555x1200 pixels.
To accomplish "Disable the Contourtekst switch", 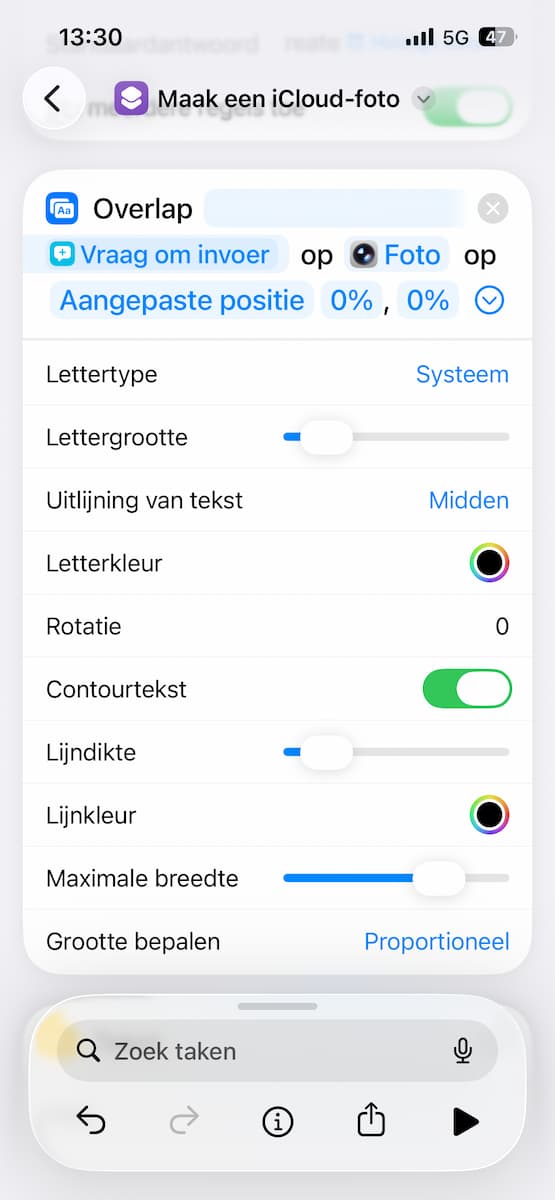I will coord(467,690).
